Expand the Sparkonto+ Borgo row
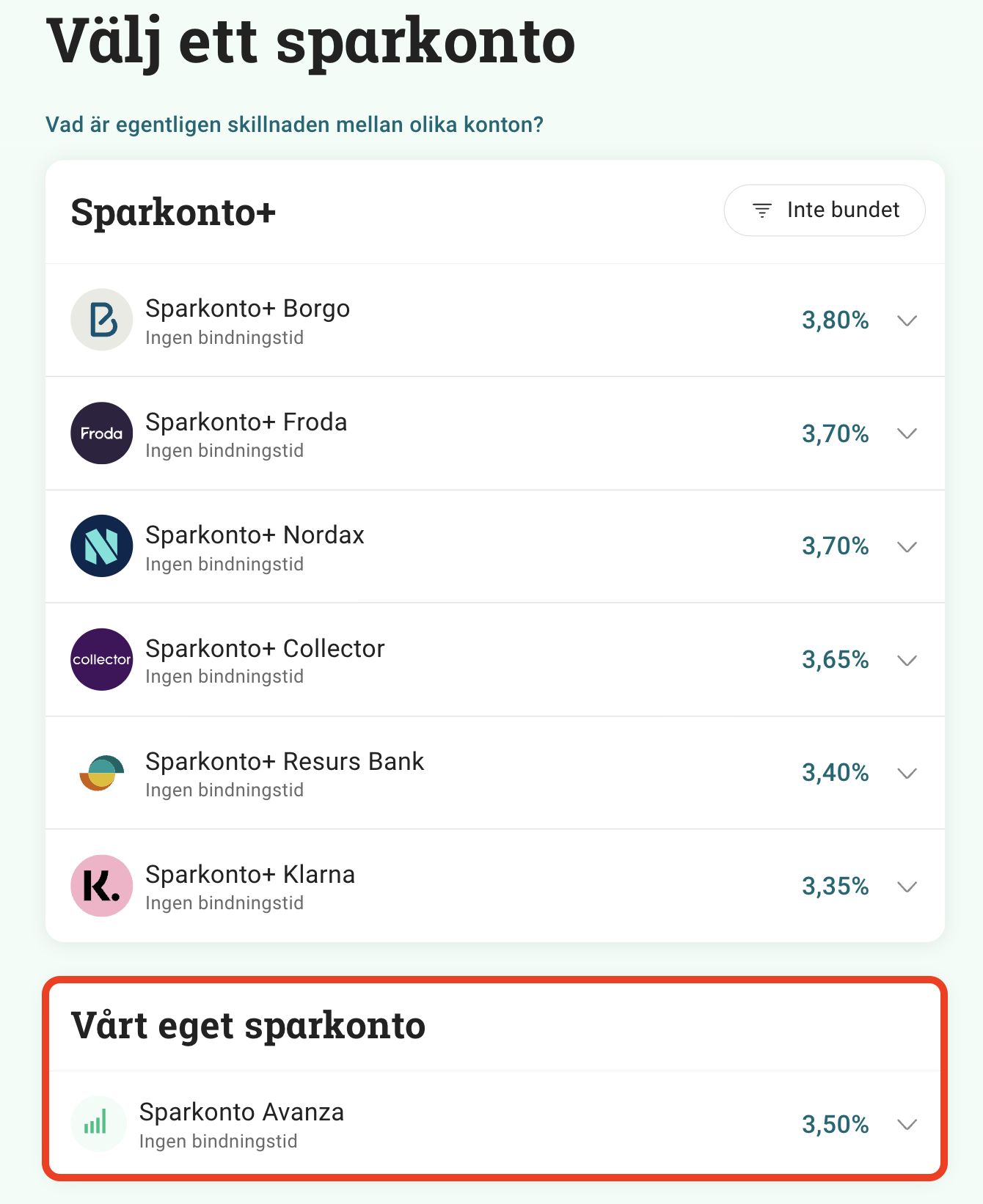Image resolution: width=983 pixels, height=1204 pixels. point(907,320)
